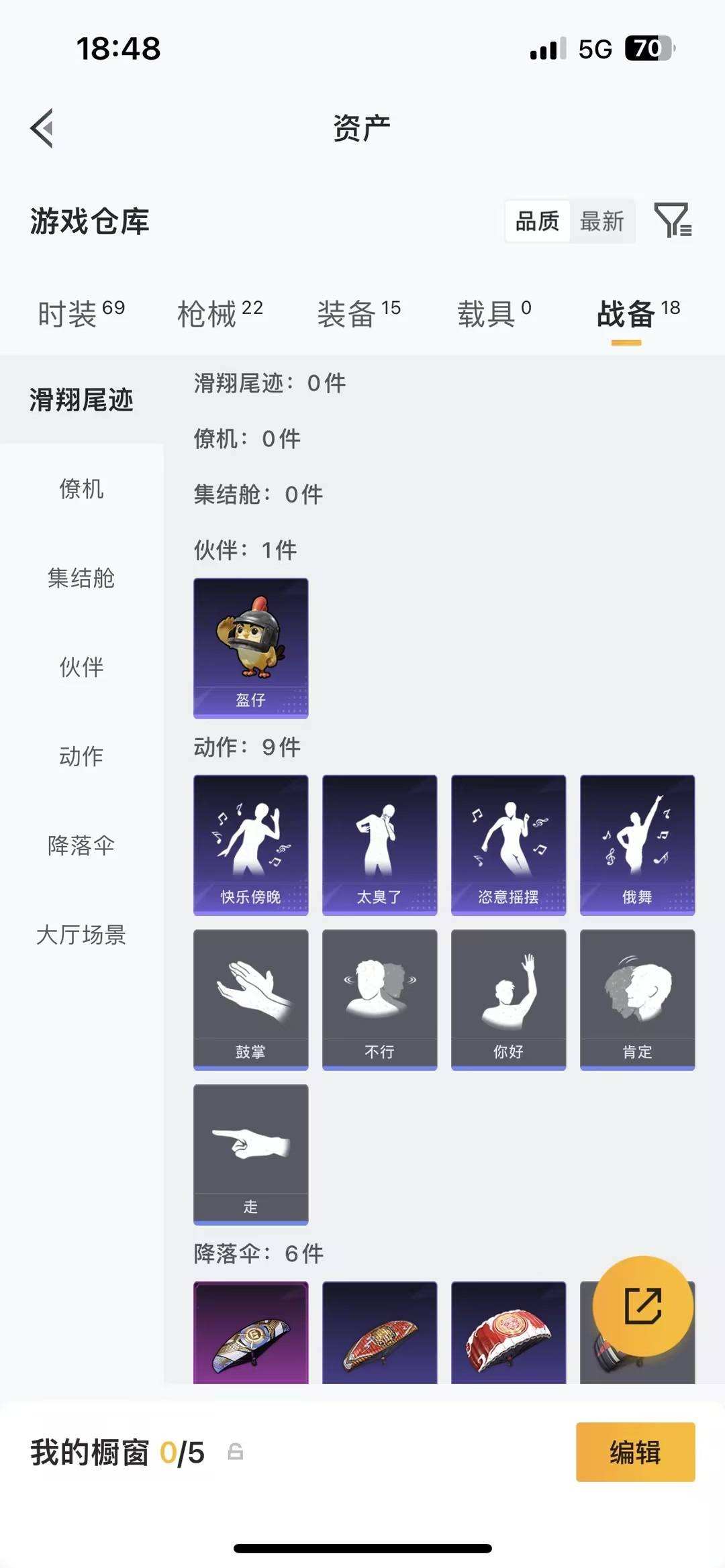725x1568 pixels.
Task: Open the 太臭了 emote item
Action: pos(379,845)
